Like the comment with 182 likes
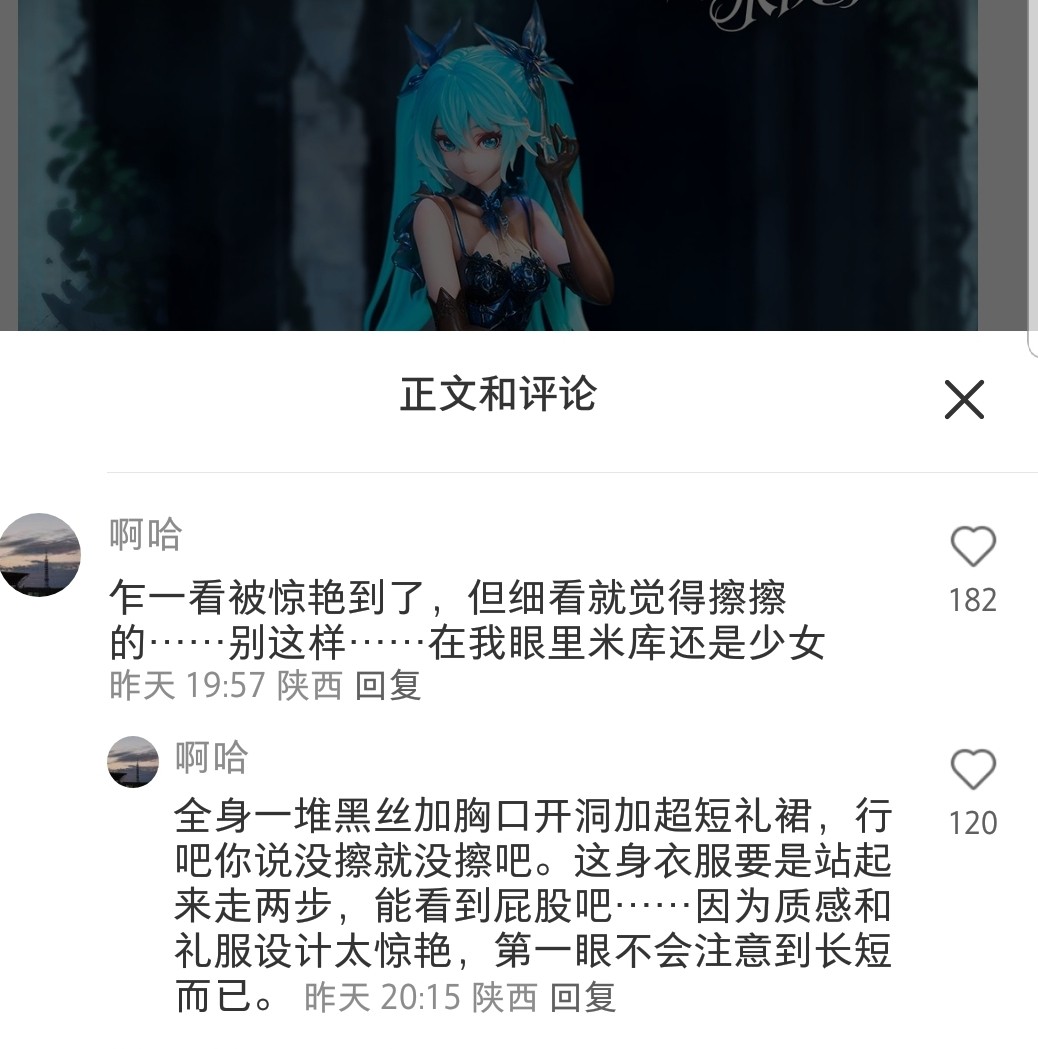This screenshot has height=1049, width=1038. click(x=972, y=547)
